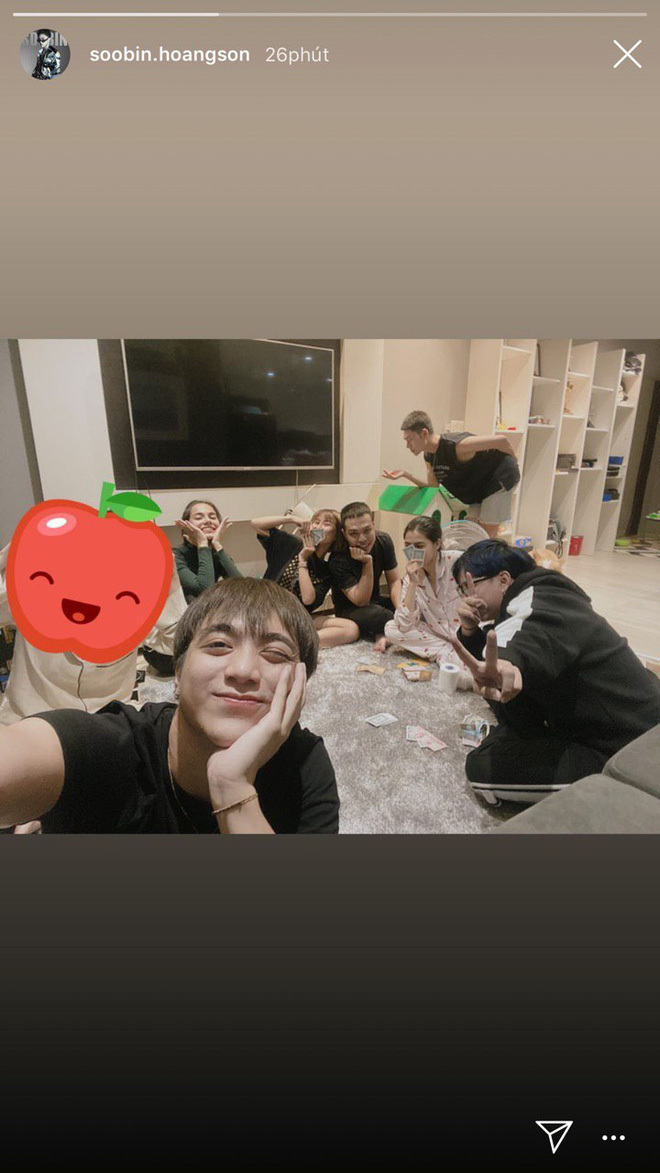Open soobin.hoangson's profile picture
The height and width of the screenshot is (1173, 660).
(45, 54)
